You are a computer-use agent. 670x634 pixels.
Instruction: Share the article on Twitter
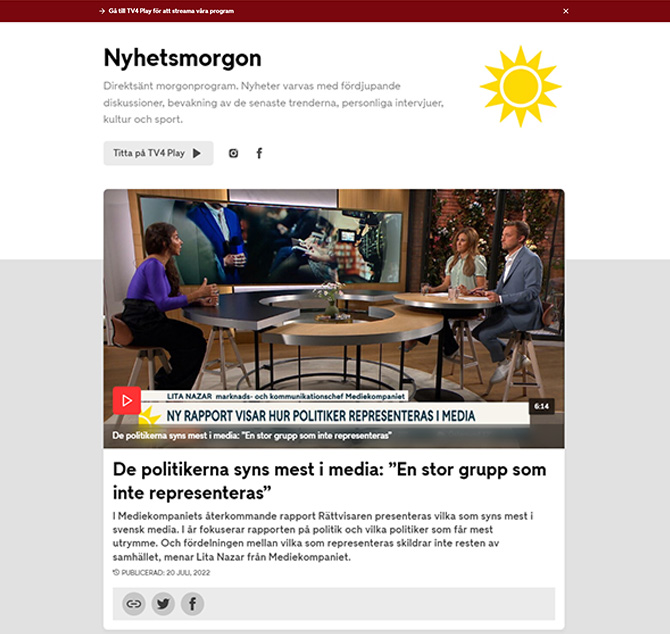[x=162, y=604]
